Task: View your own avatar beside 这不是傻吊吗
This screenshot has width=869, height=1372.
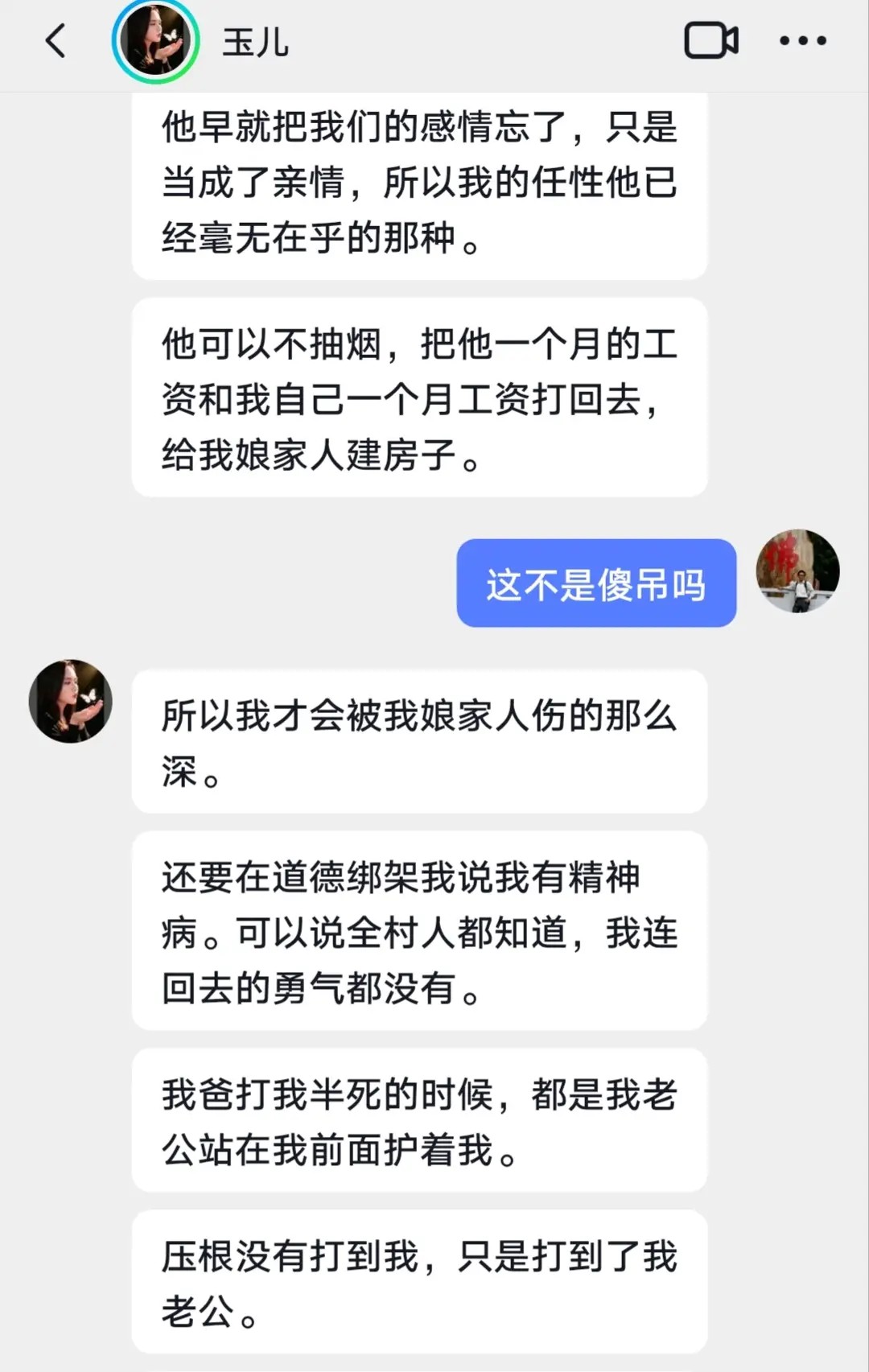Action: coord(797,571)
